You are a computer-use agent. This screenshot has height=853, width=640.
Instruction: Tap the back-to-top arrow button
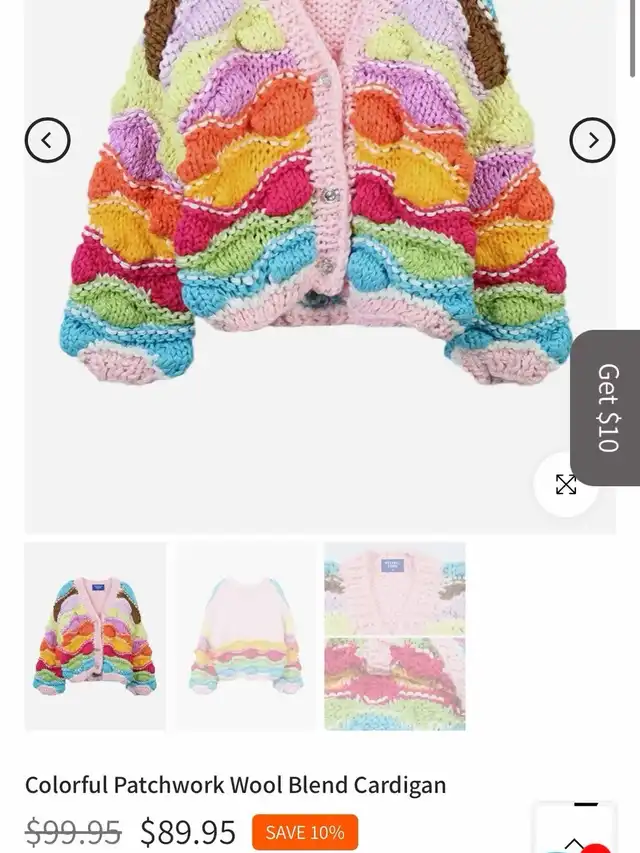(x=574, y=838)
